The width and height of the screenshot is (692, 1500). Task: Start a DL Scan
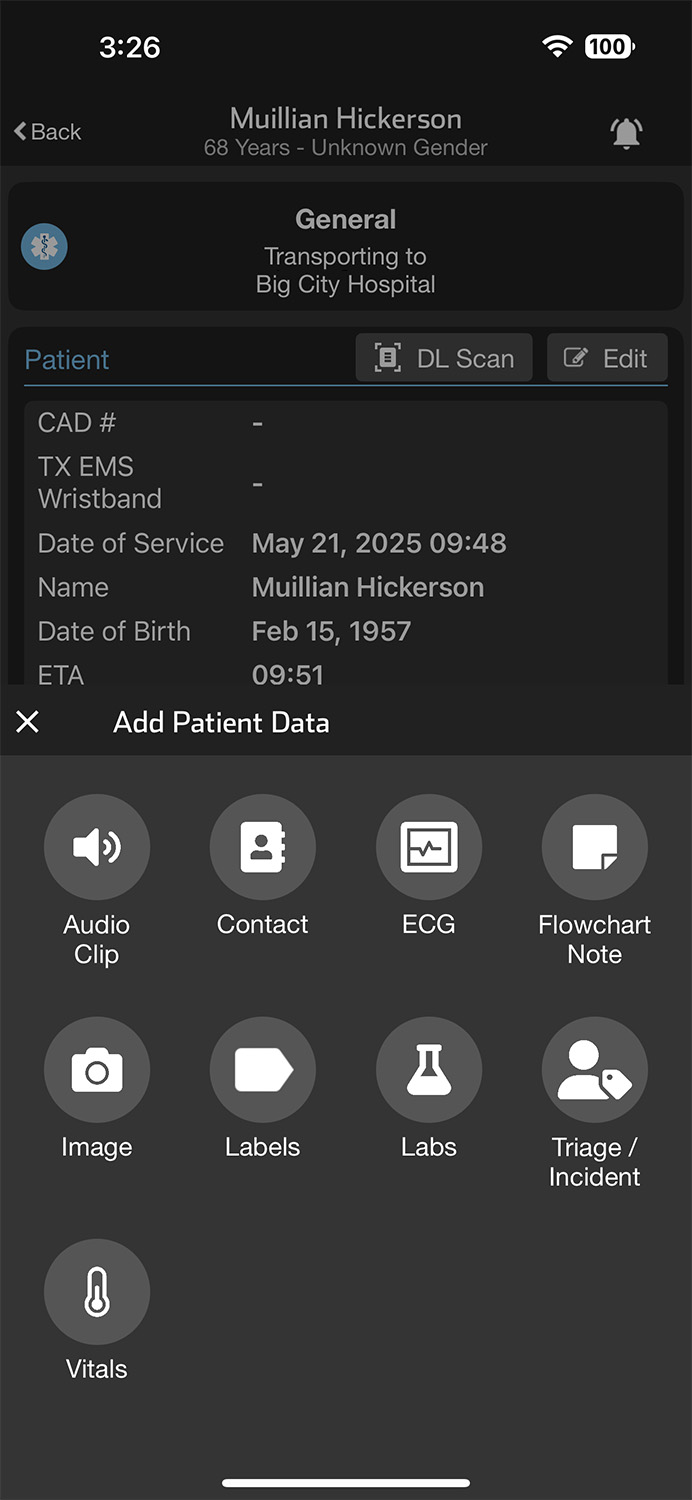(x=444, y=358)
